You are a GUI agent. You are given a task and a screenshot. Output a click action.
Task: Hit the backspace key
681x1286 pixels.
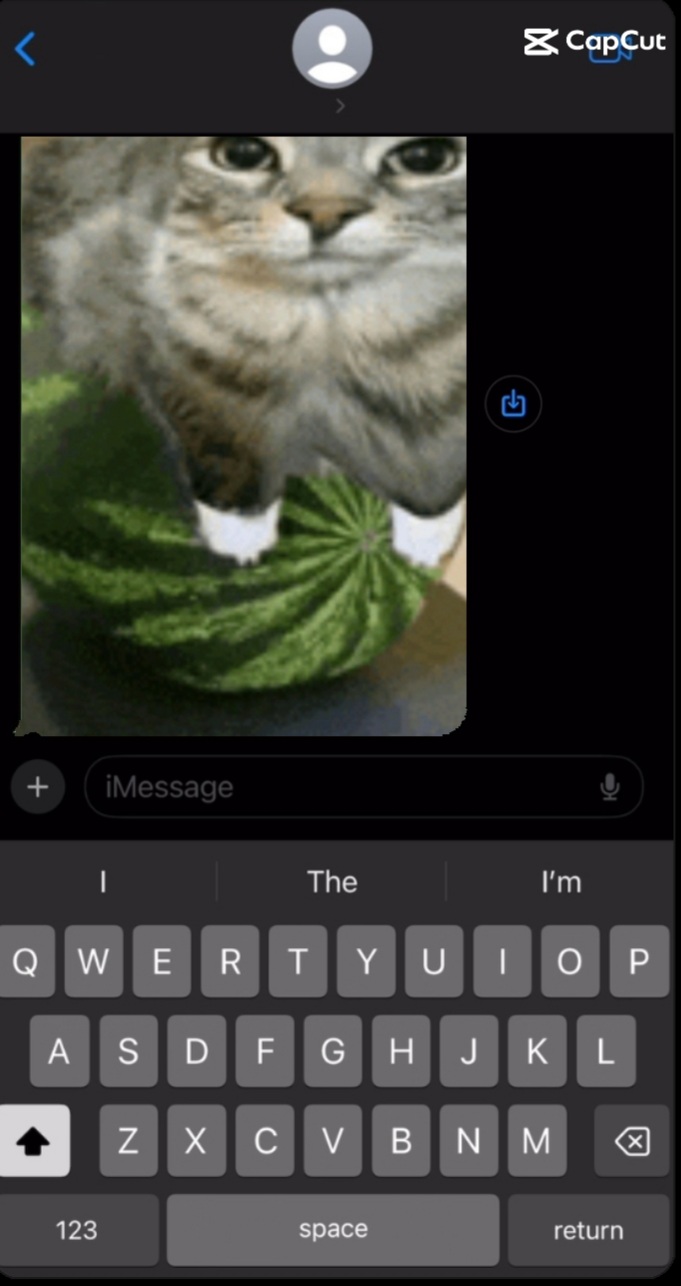[632, 1141]
